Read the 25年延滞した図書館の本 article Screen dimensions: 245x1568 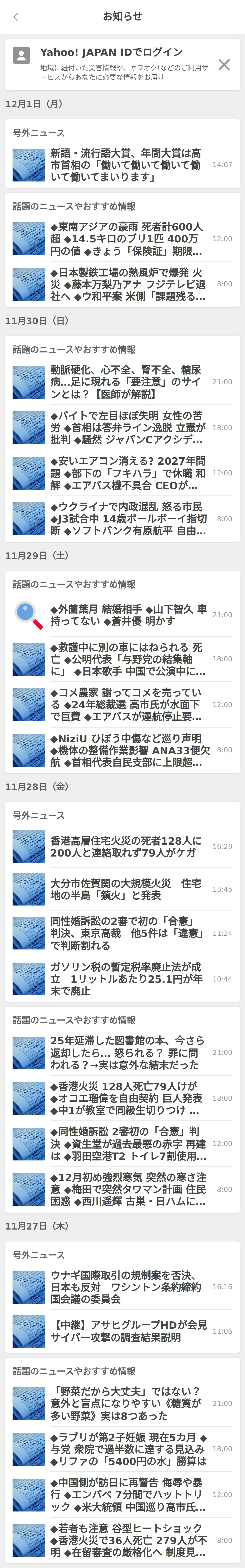tap(122, 1052)
